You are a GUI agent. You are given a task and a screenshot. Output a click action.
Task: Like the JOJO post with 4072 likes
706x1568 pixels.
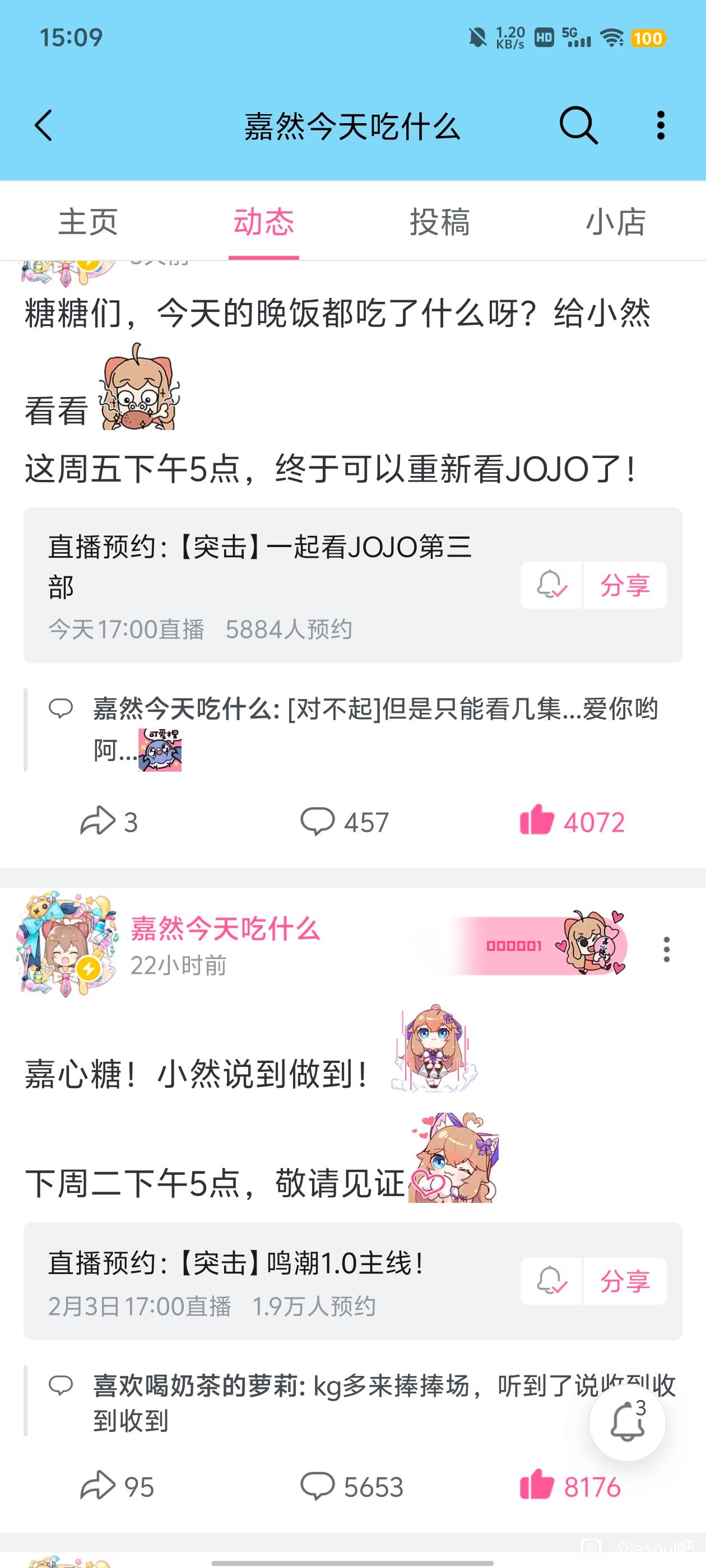pyautogui.click(x=572, y=822)
